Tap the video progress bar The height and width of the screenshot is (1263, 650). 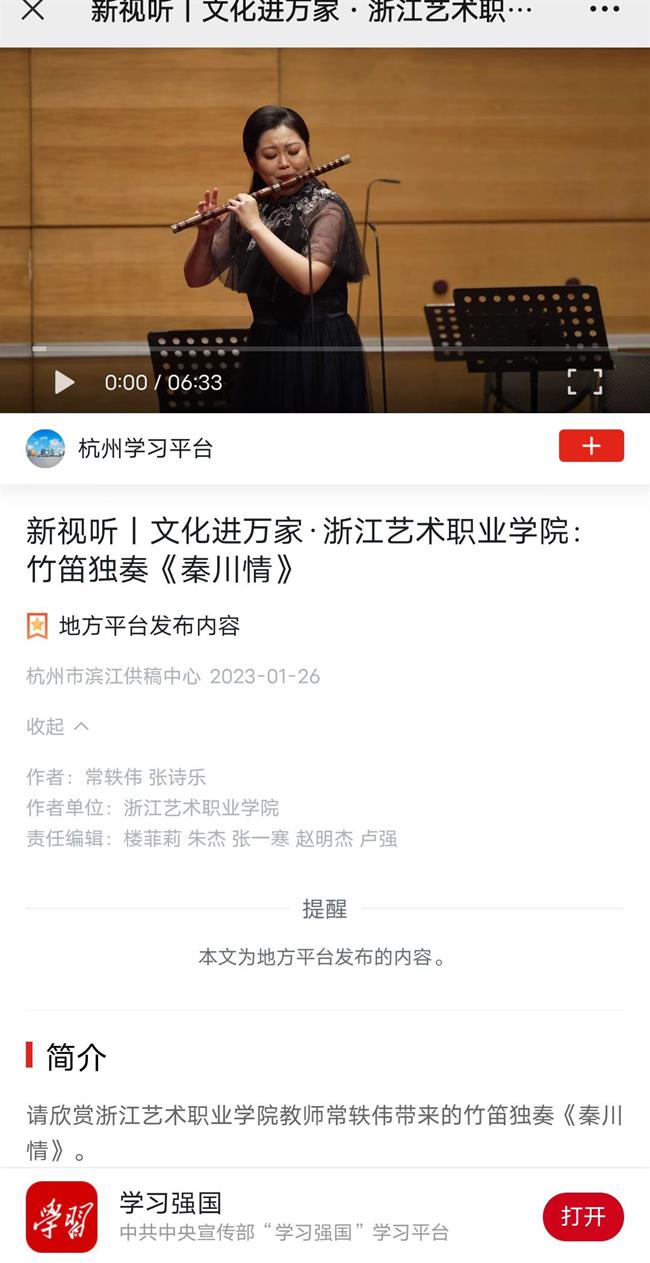click(325, 349)
